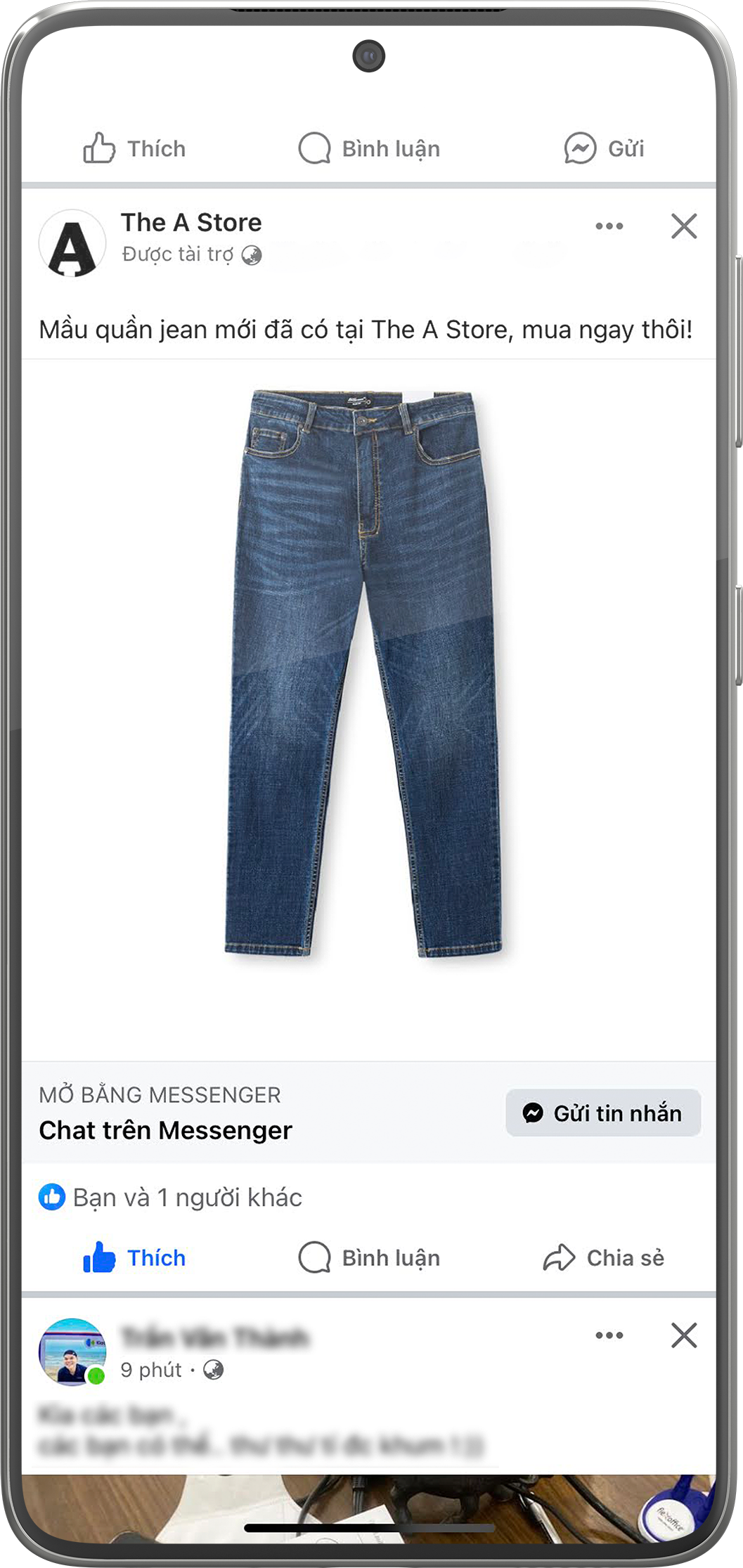Dismiss The A Store sponsored post
This screenshot has width=743, height=1568.
pyautogui.click(x=683, y=226)
